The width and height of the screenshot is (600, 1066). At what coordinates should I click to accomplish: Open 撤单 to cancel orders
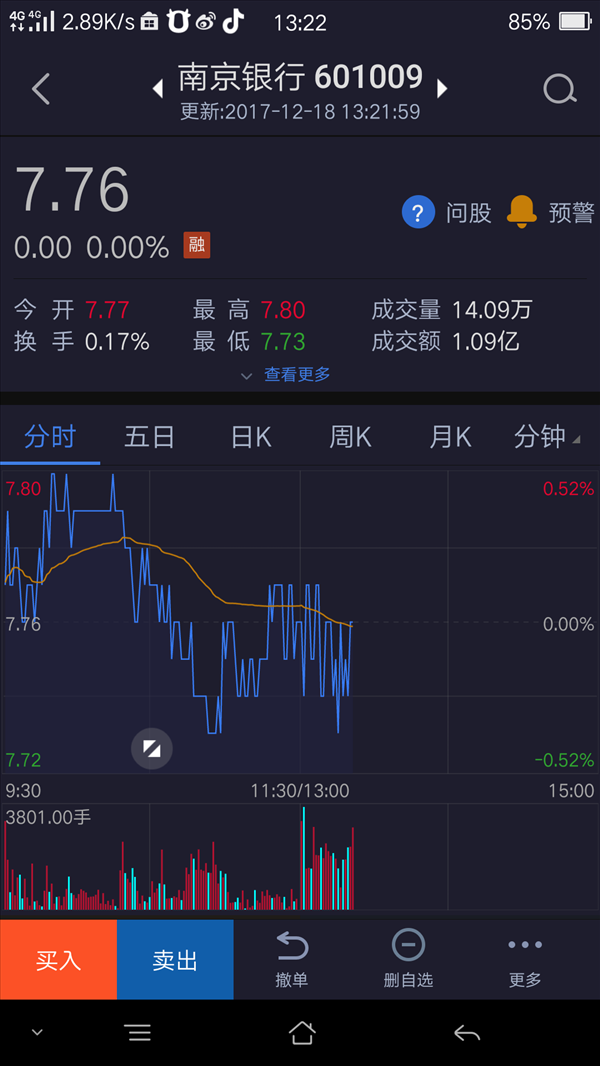click(x=292, y=959)
